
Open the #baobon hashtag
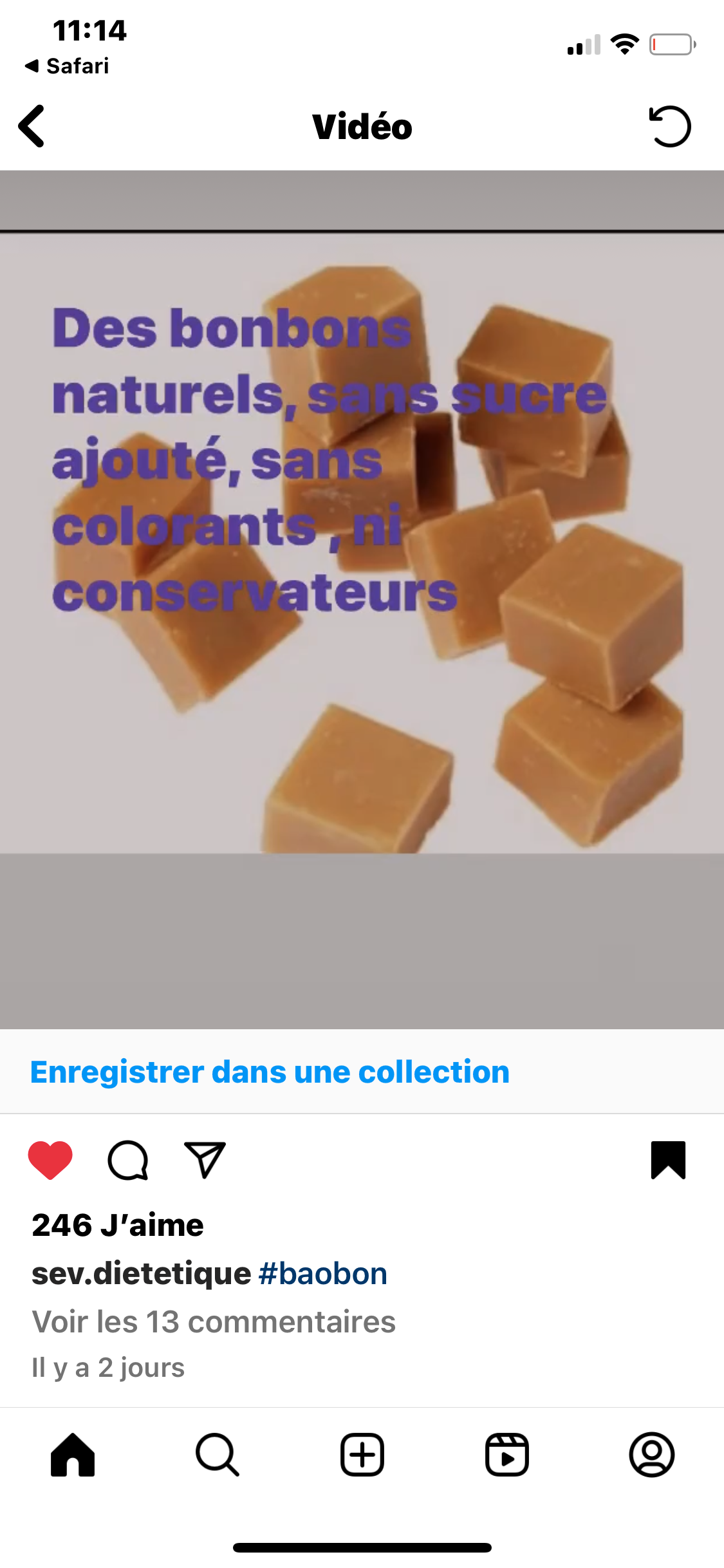[323, 1274]
